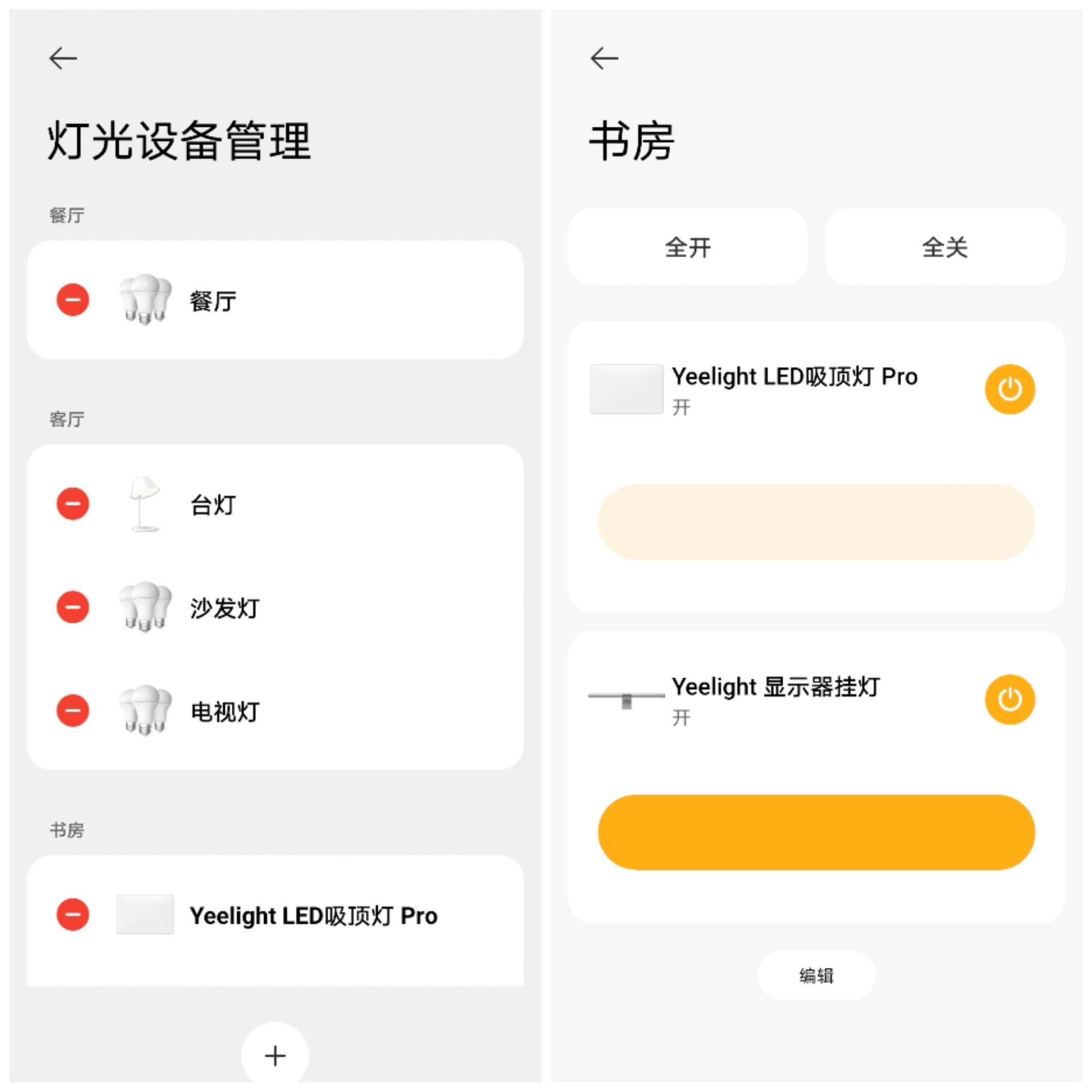Screen dimensions: 1092x1092
Task: Remove the 餐厅 light group
Action: pos(73,300)
